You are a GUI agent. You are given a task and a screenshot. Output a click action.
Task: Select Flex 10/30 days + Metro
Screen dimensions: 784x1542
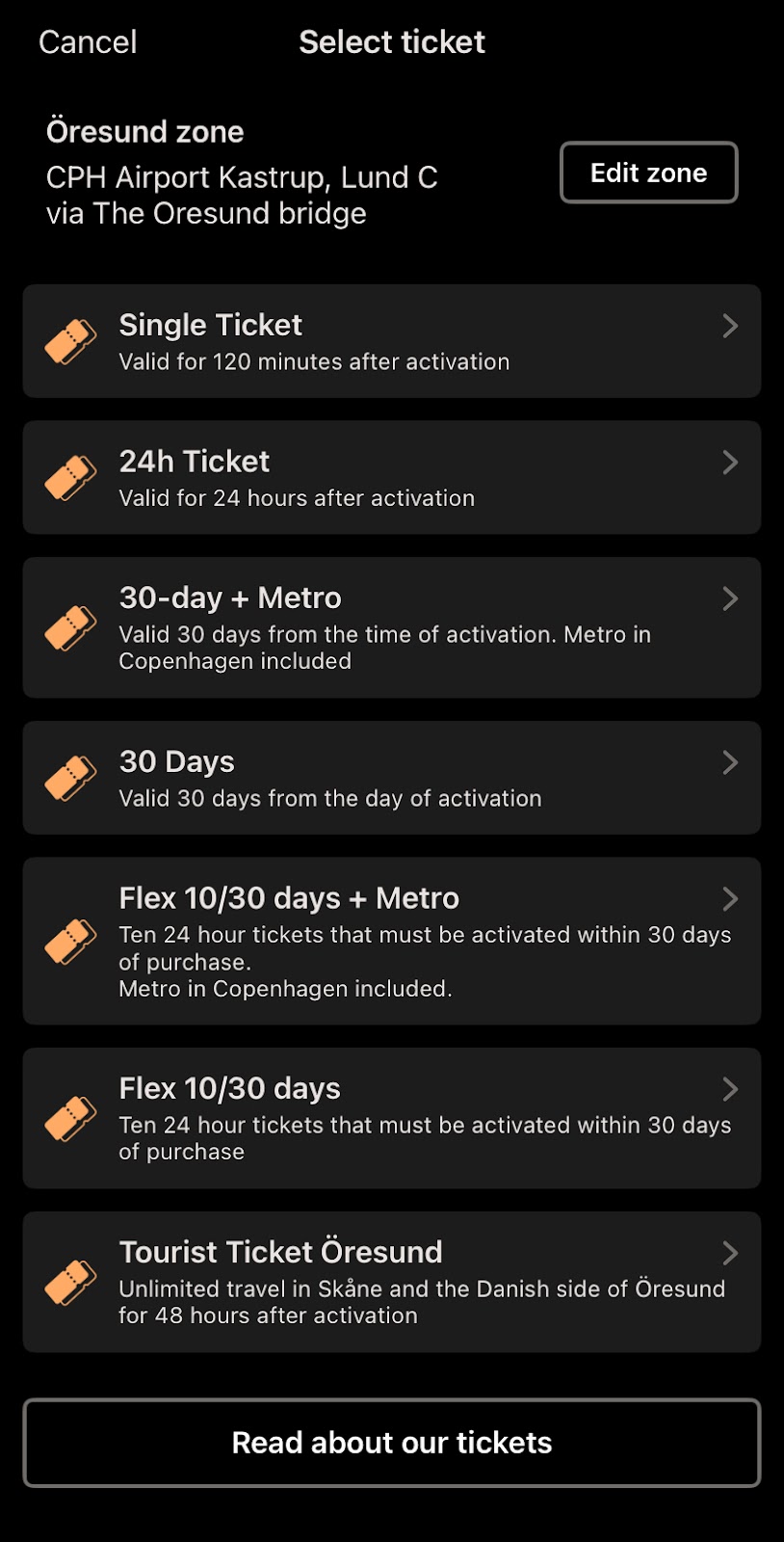click(x=392, y=941)
